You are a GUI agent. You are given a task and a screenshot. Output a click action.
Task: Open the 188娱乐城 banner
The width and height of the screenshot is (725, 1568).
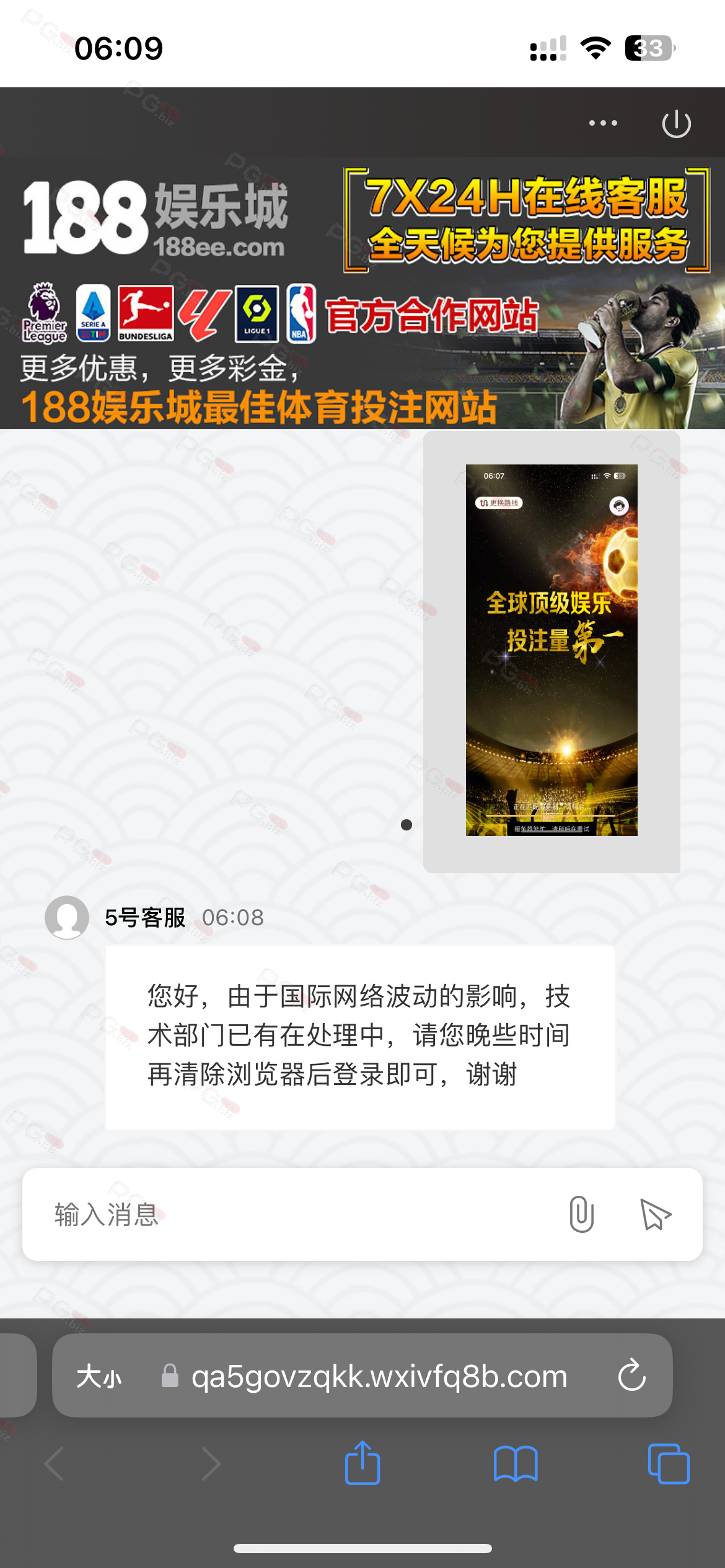[362, 293]
